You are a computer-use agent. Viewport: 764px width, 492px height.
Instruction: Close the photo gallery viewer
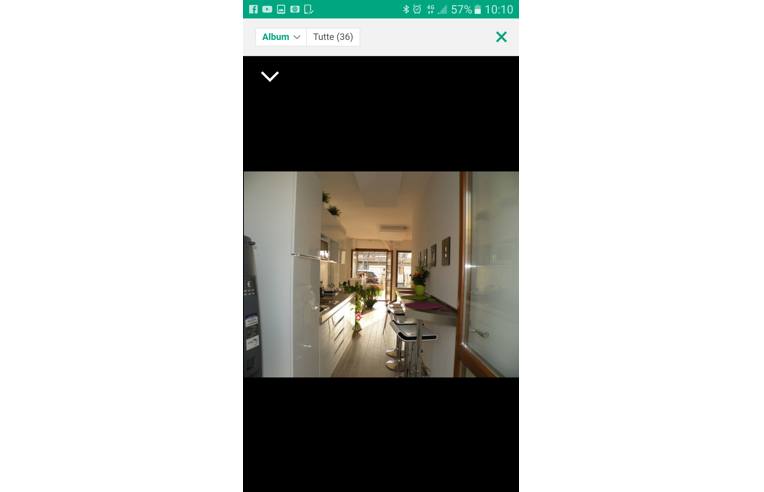click(x=501, y=37)
